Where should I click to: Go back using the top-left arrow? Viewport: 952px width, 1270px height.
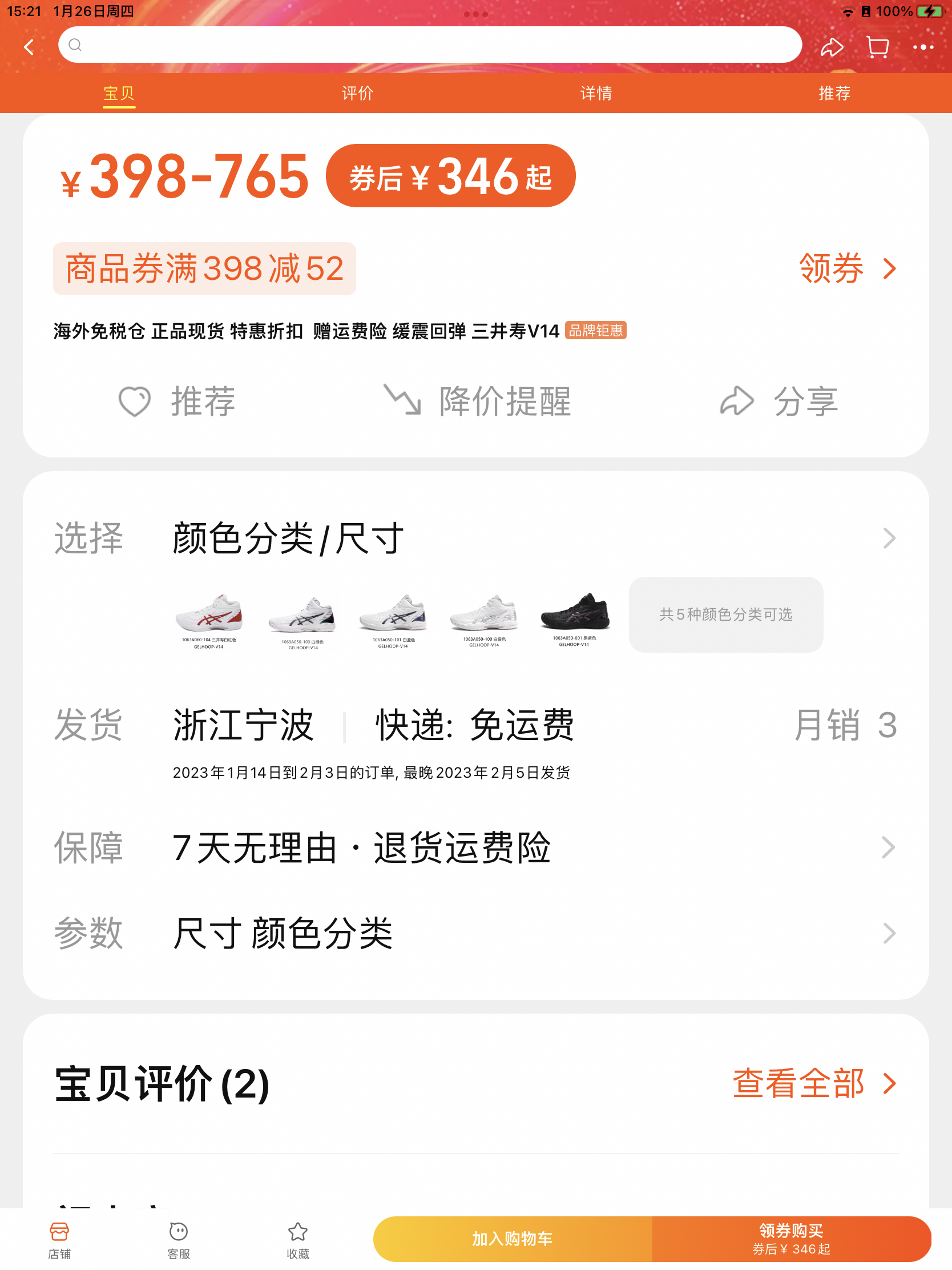pyautogui.click(x=29, y=46)
